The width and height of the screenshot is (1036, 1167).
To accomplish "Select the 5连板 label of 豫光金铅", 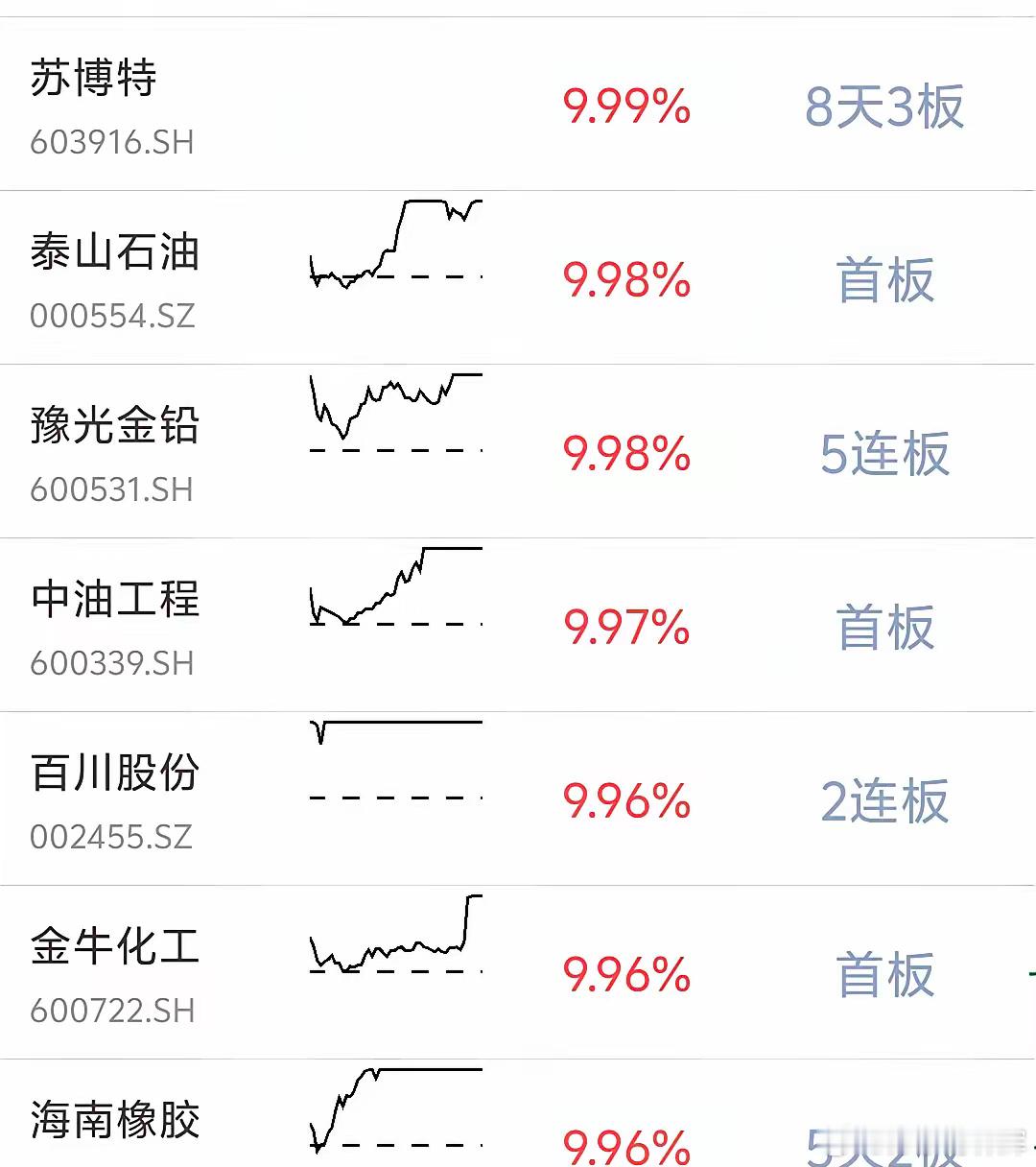I will point(887,456).
